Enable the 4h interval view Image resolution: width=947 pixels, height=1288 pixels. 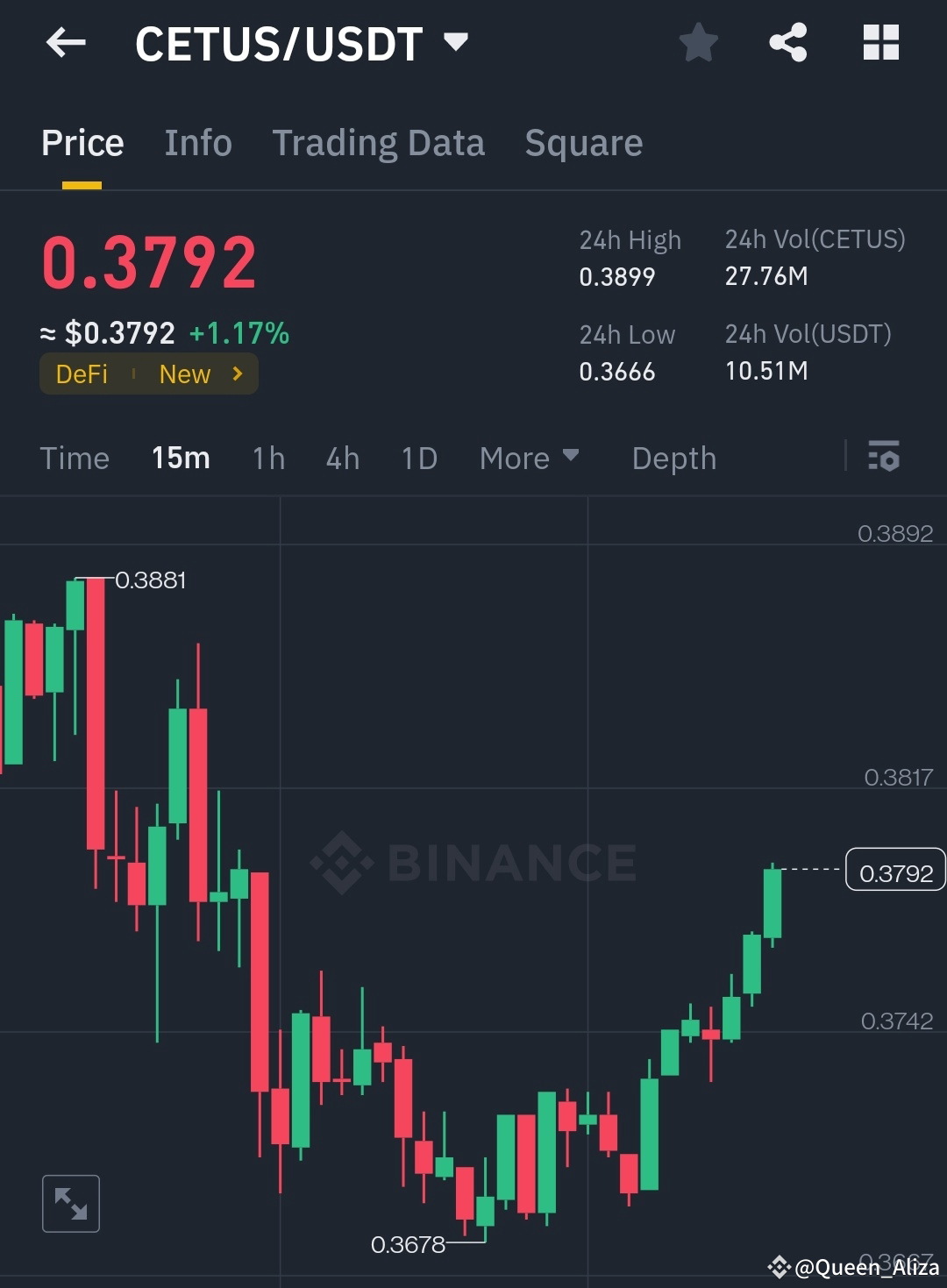click(343, 457)
